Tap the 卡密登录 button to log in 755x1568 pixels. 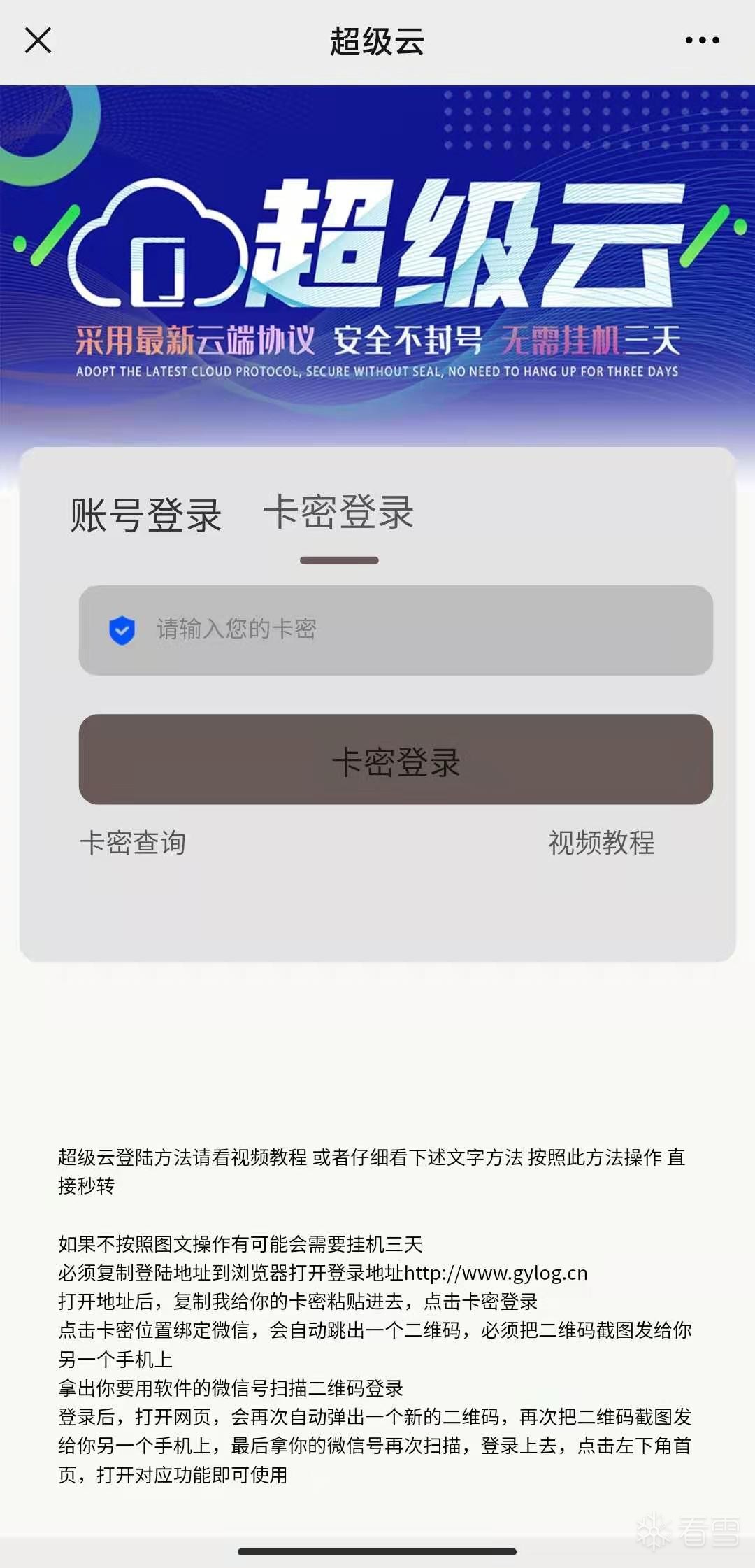396,760
